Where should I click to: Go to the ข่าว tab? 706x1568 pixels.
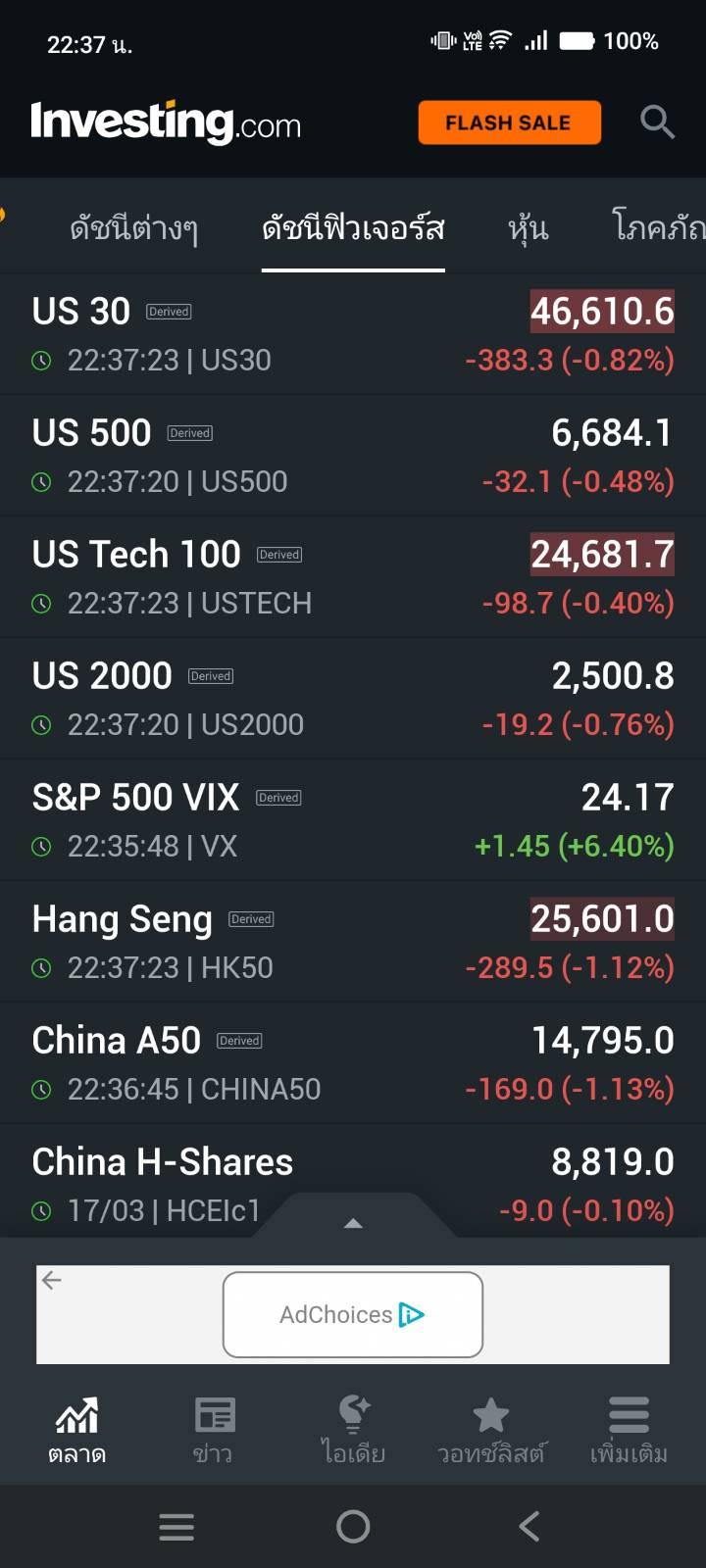(214, 1429)
